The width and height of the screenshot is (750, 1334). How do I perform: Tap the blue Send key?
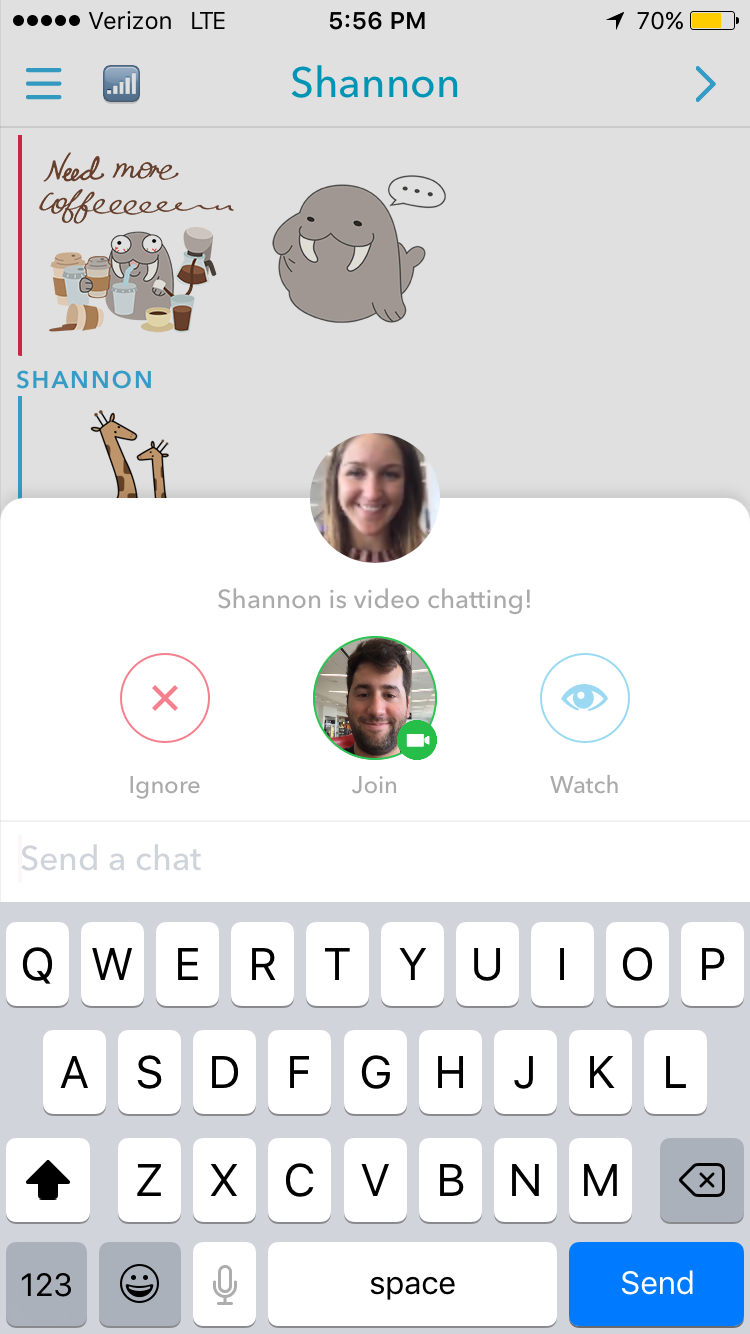(x=657, y=1284)
